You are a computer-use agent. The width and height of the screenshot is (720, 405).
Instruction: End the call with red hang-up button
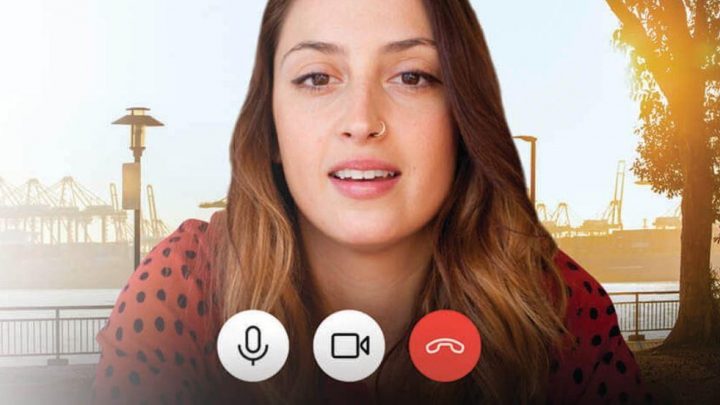(x=444, y=346)
